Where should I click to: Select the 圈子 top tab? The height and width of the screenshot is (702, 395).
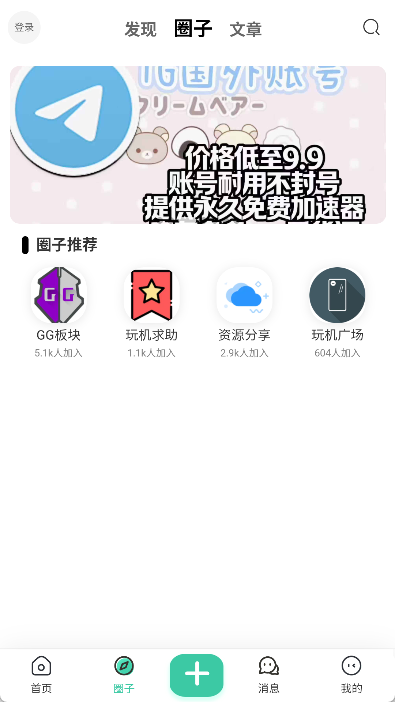[x=193, y=29]
